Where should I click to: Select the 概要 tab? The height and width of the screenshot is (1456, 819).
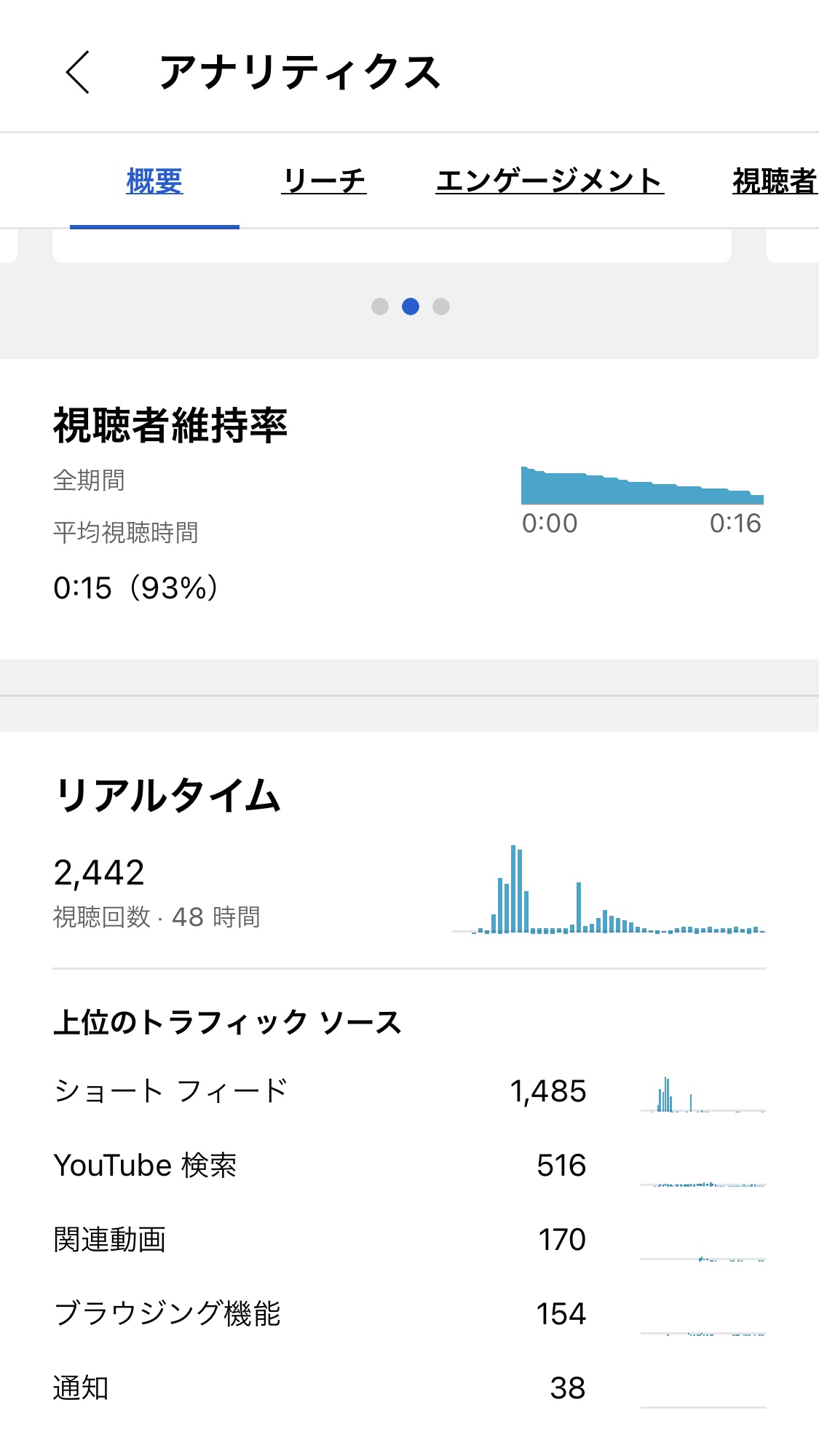[x=154, y=181]
